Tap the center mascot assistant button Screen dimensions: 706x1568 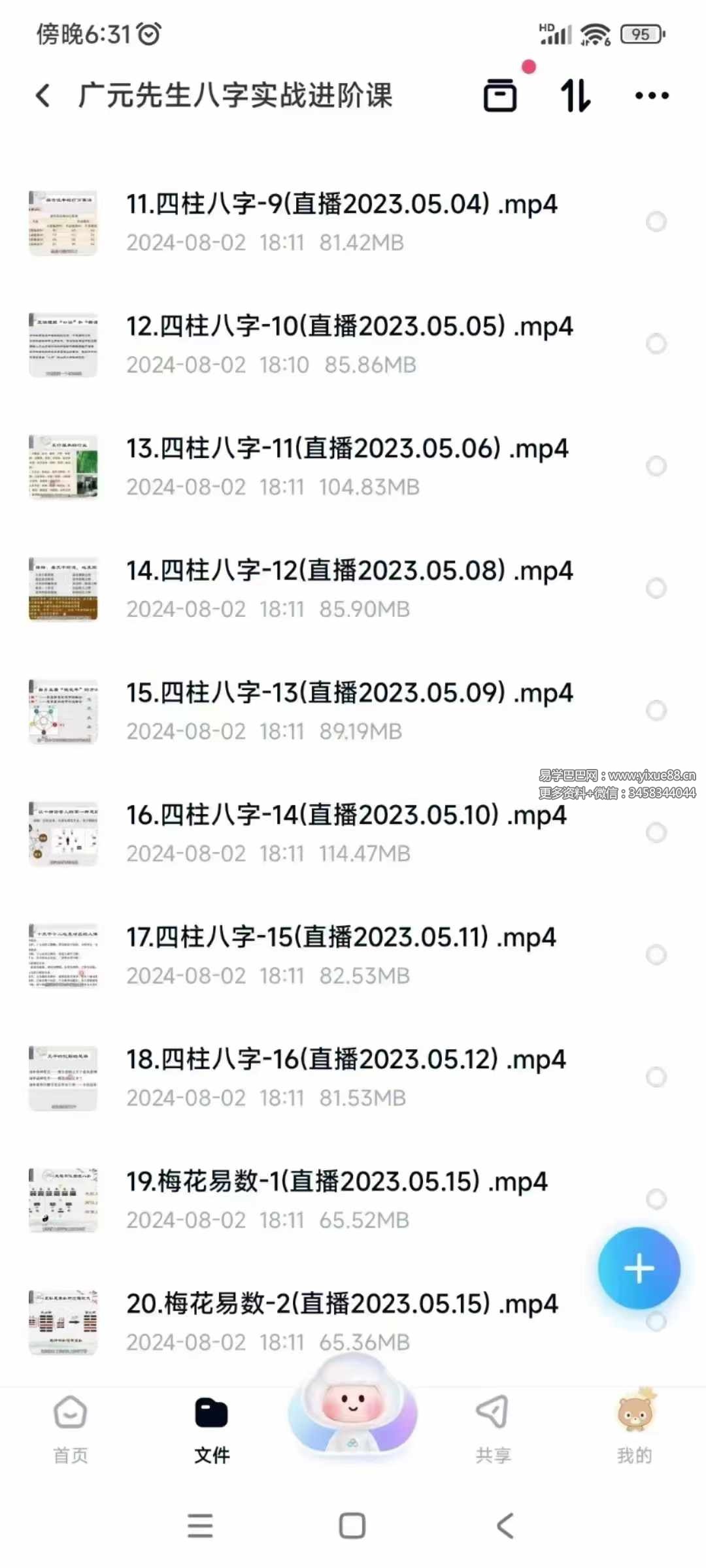coord(352,1411)
